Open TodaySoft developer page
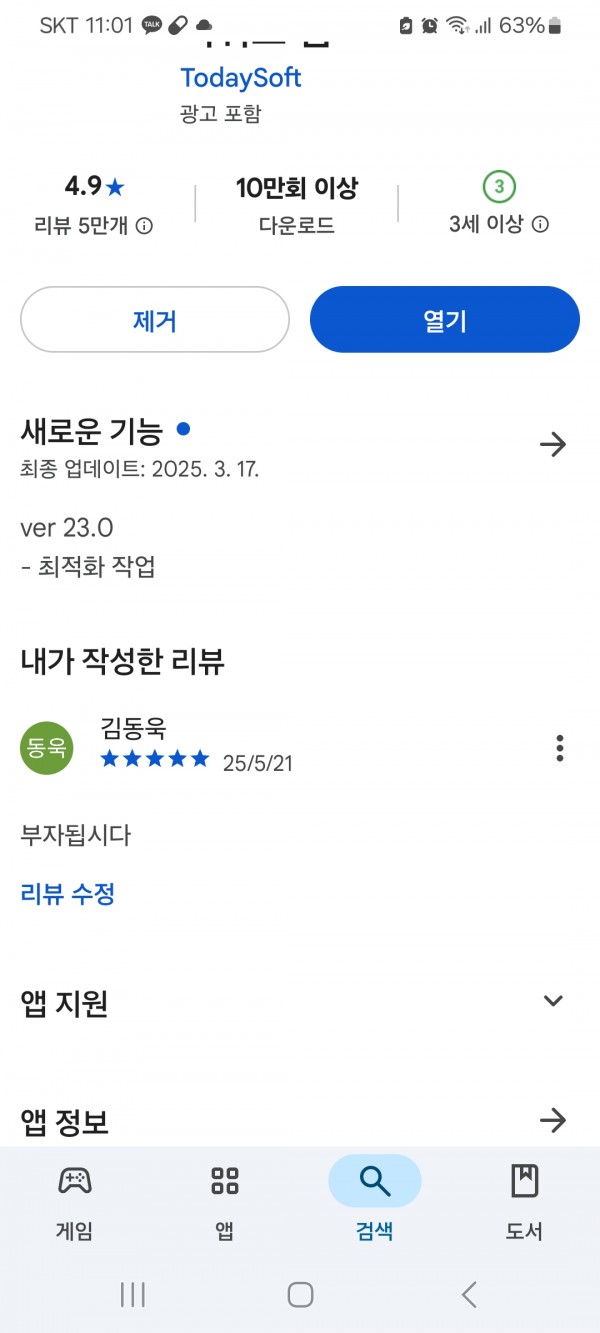The image size is (600, 1333). [241, 78]
